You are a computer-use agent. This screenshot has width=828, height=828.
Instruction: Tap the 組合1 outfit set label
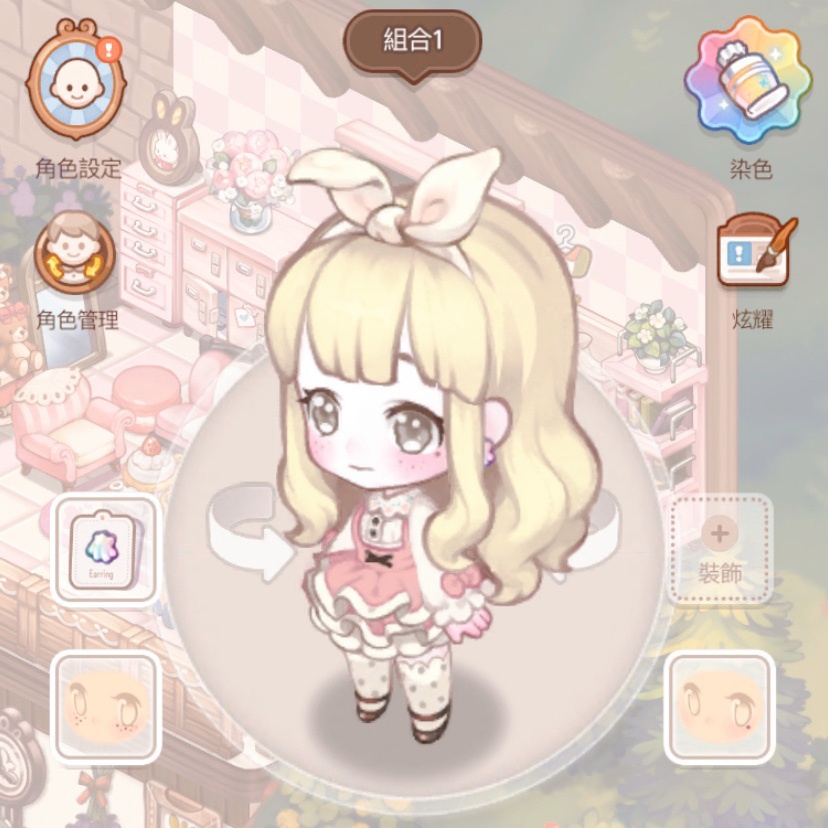(x=413, y=41)
